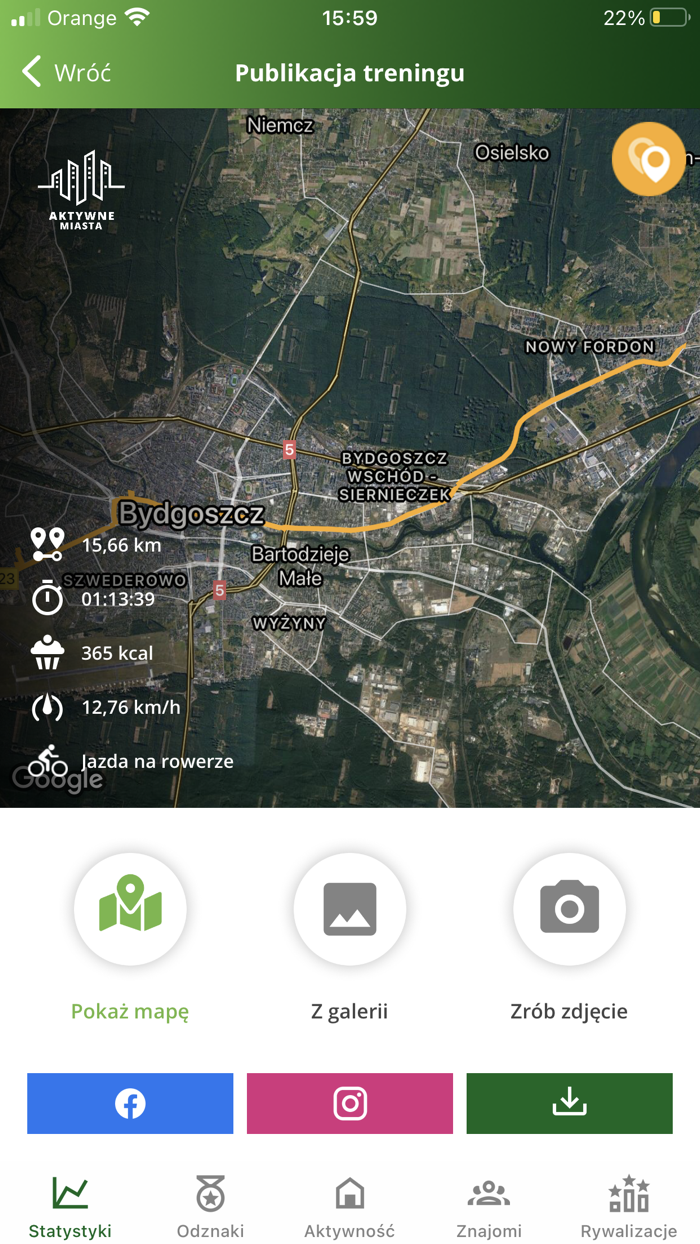700x1244 pixels.
Task: Go to the Rywalizacje tab
Action: click(629, 1206)
